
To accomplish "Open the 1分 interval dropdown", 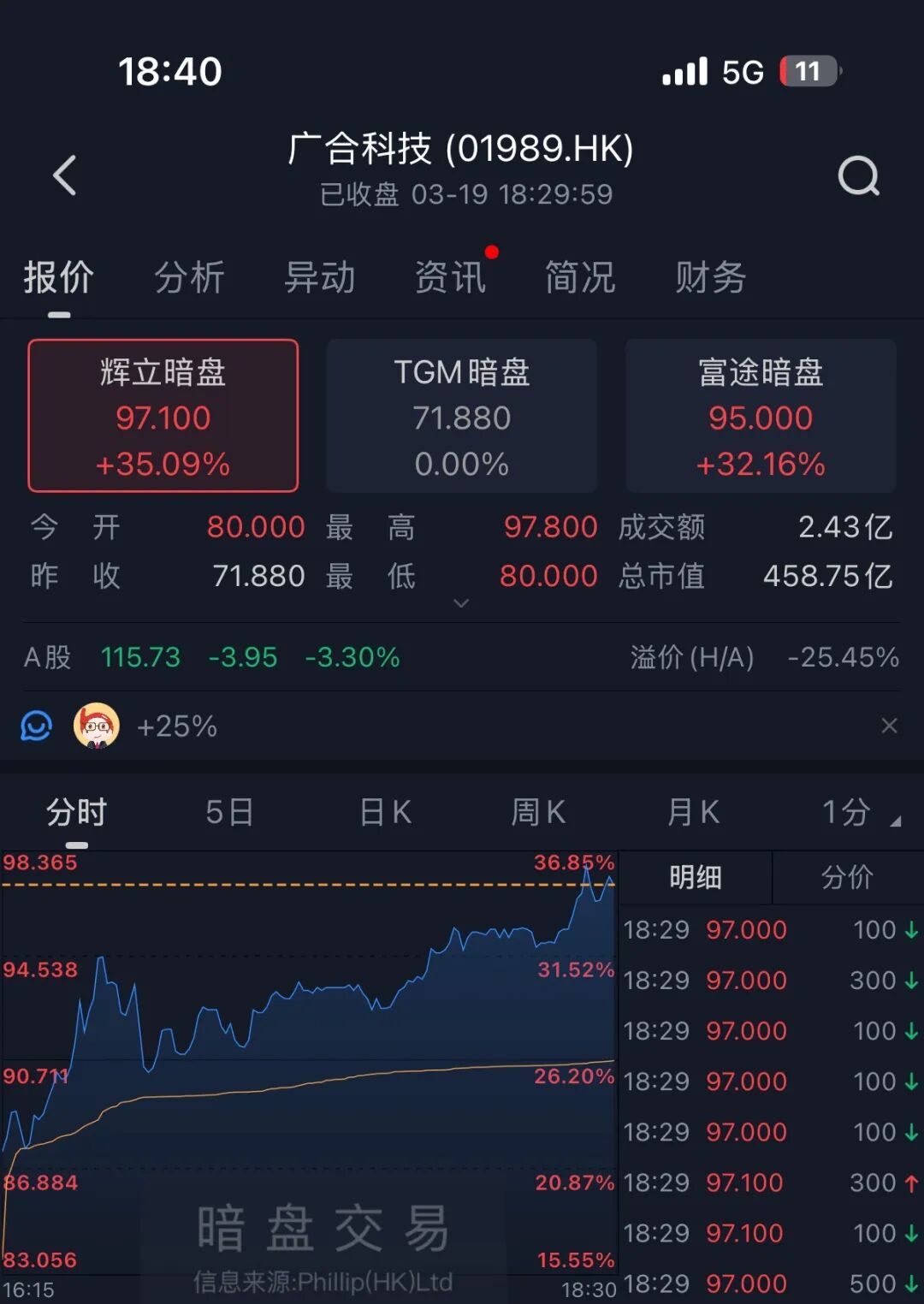I will click(860, 812).
